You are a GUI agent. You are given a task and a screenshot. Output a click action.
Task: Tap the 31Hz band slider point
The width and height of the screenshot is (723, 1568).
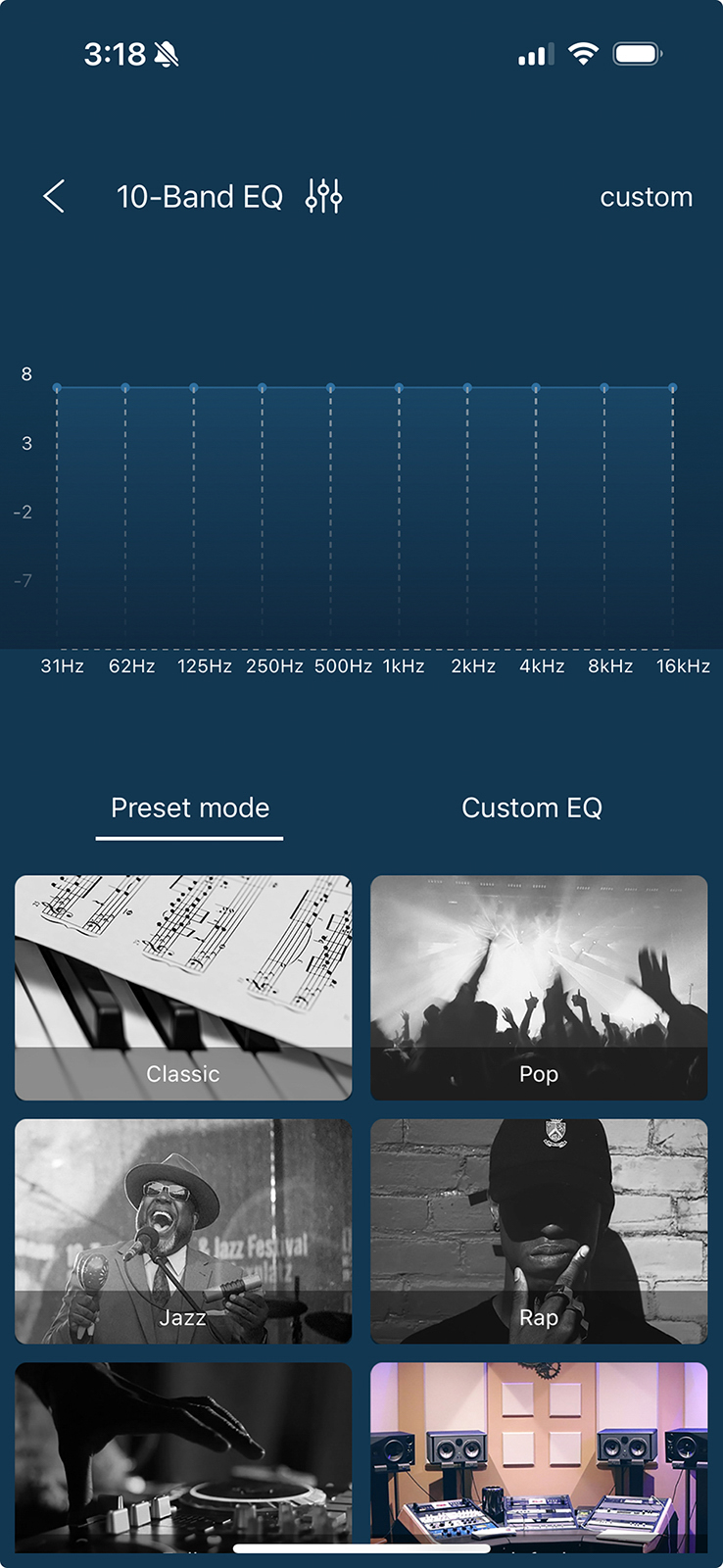click(x=57, y=388)
